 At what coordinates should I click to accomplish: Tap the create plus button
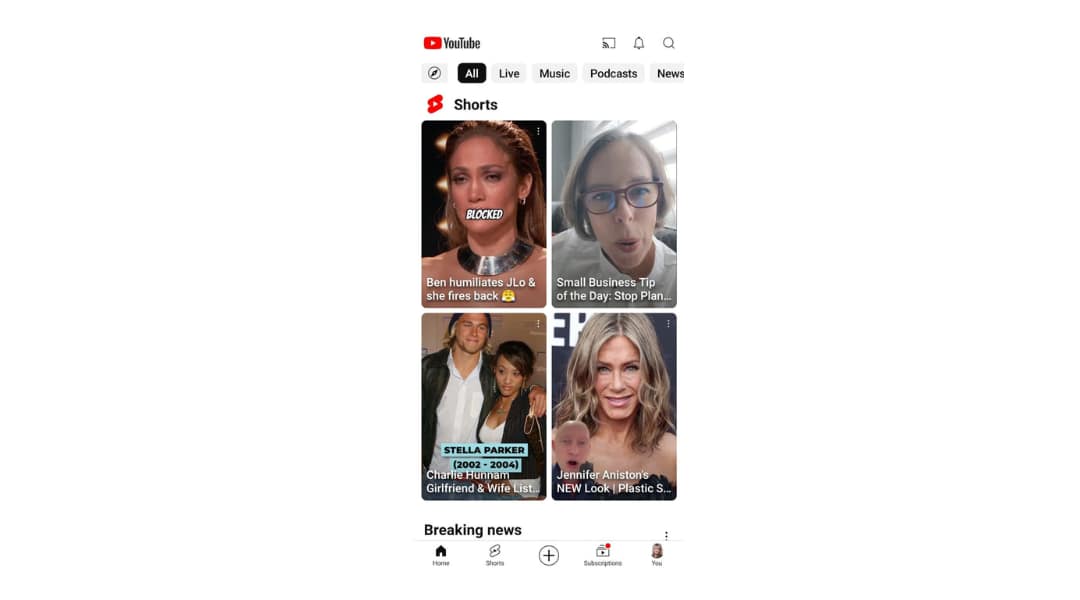coord(548,556)
